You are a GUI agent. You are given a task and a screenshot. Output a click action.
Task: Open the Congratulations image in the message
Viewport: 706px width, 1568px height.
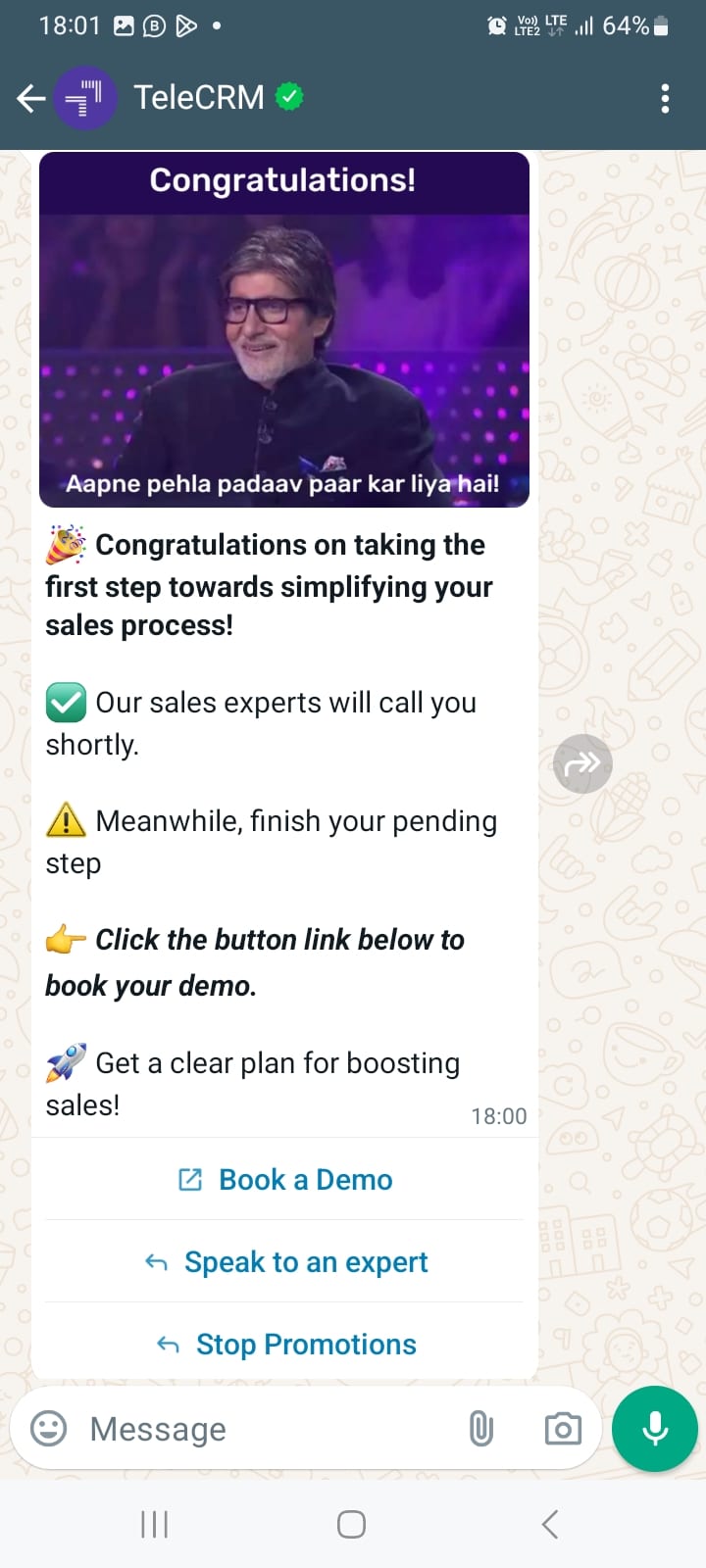click(x=284, y=329)
